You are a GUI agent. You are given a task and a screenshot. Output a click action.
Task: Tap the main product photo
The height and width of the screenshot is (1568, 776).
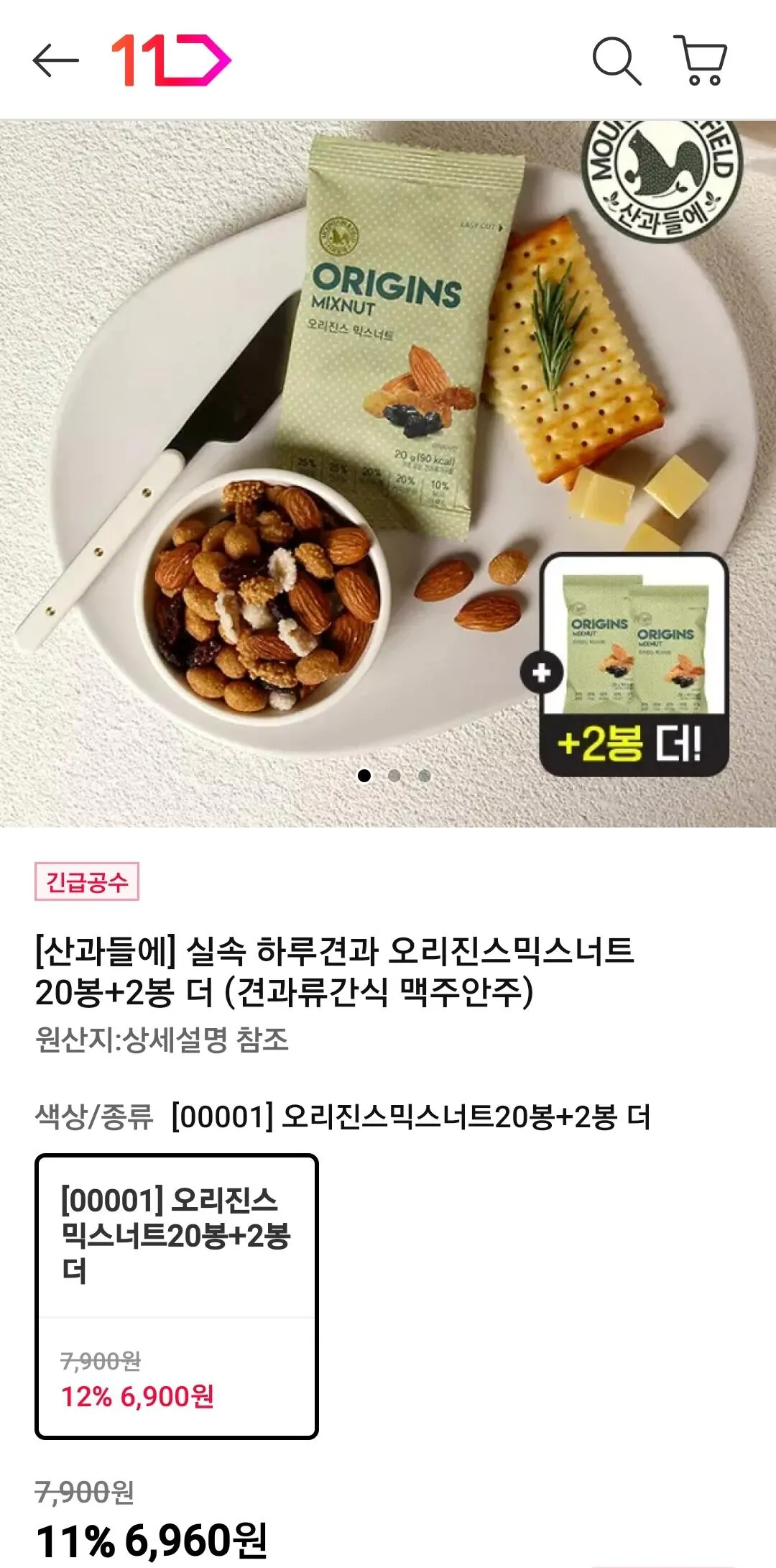coord(287,446)
